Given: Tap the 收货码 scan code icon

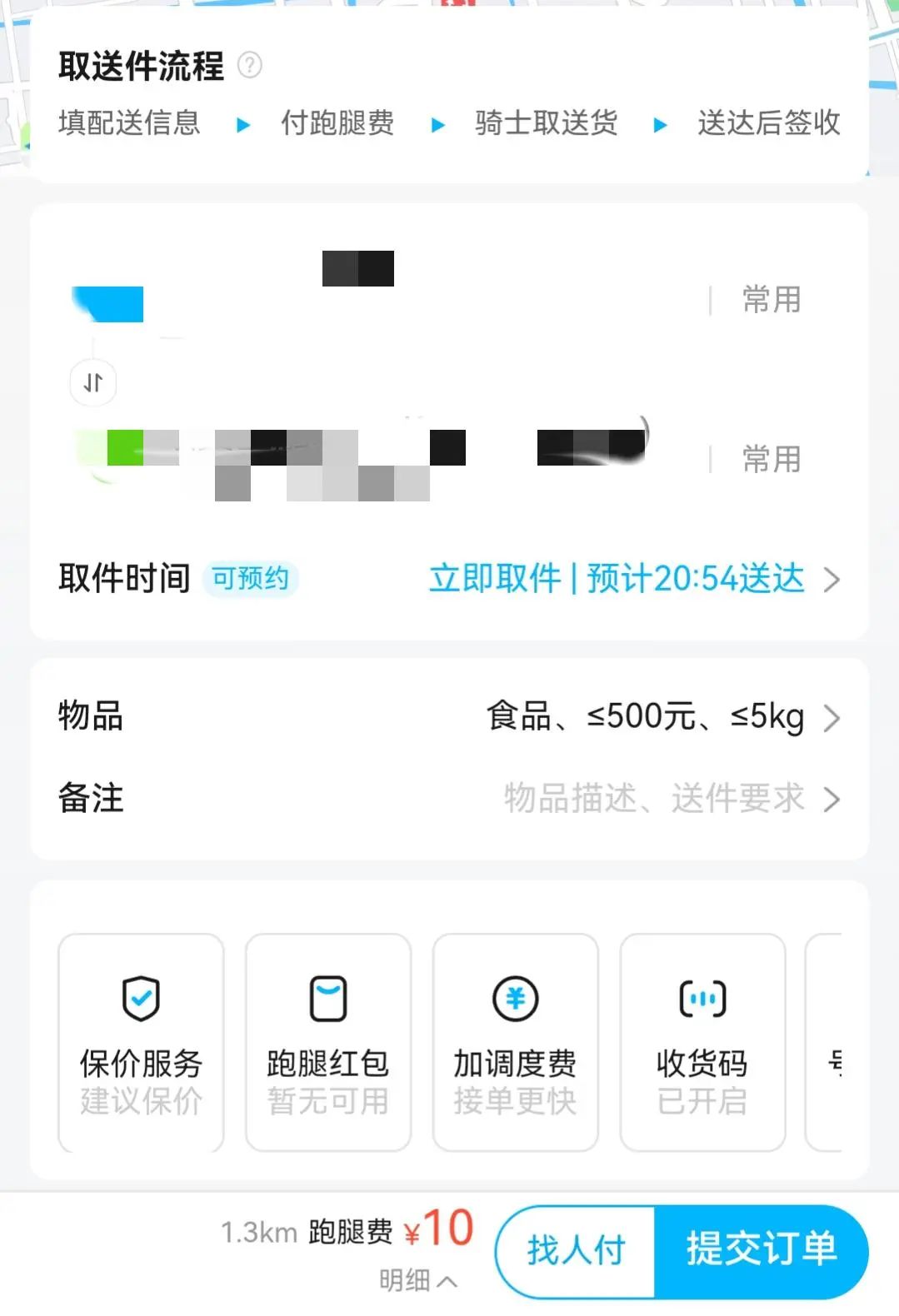Looking at the screenshot, I should (x=702, y=999).
